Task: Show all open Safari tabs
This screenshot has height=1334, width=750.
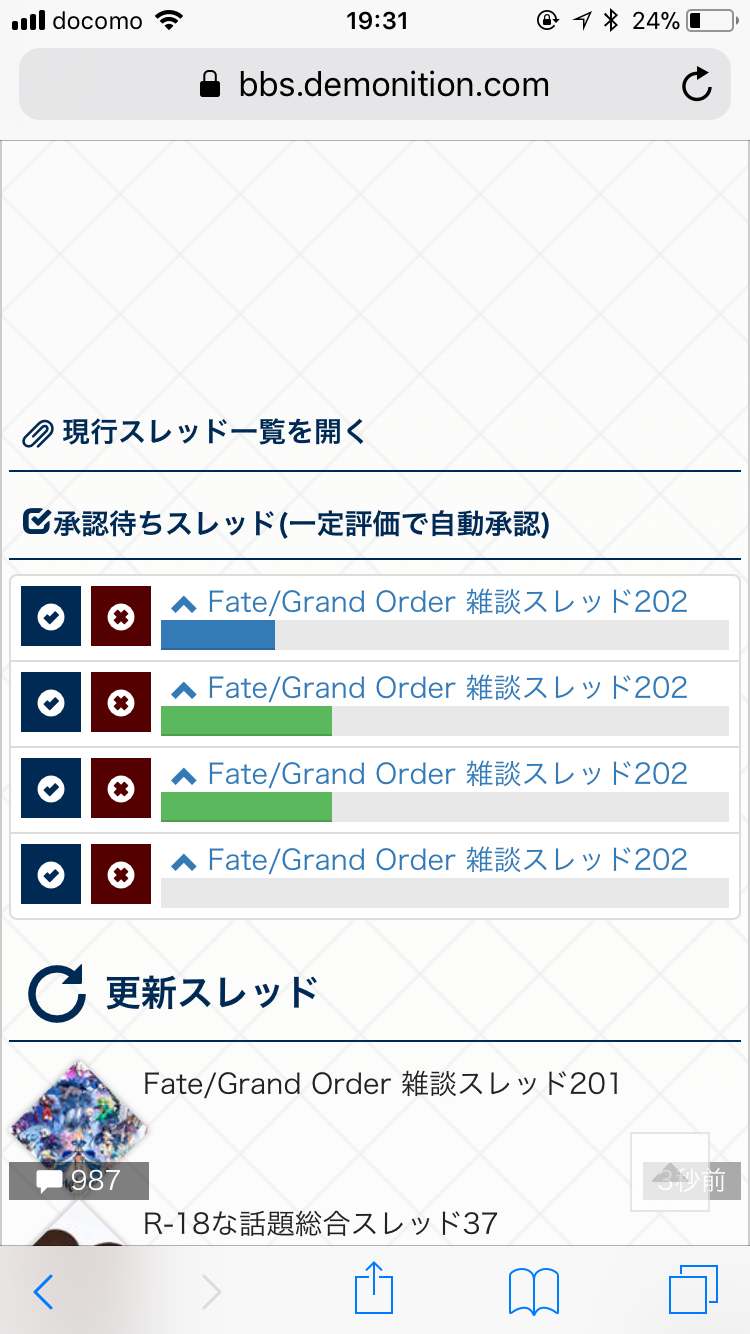Action: [693, 1291]
